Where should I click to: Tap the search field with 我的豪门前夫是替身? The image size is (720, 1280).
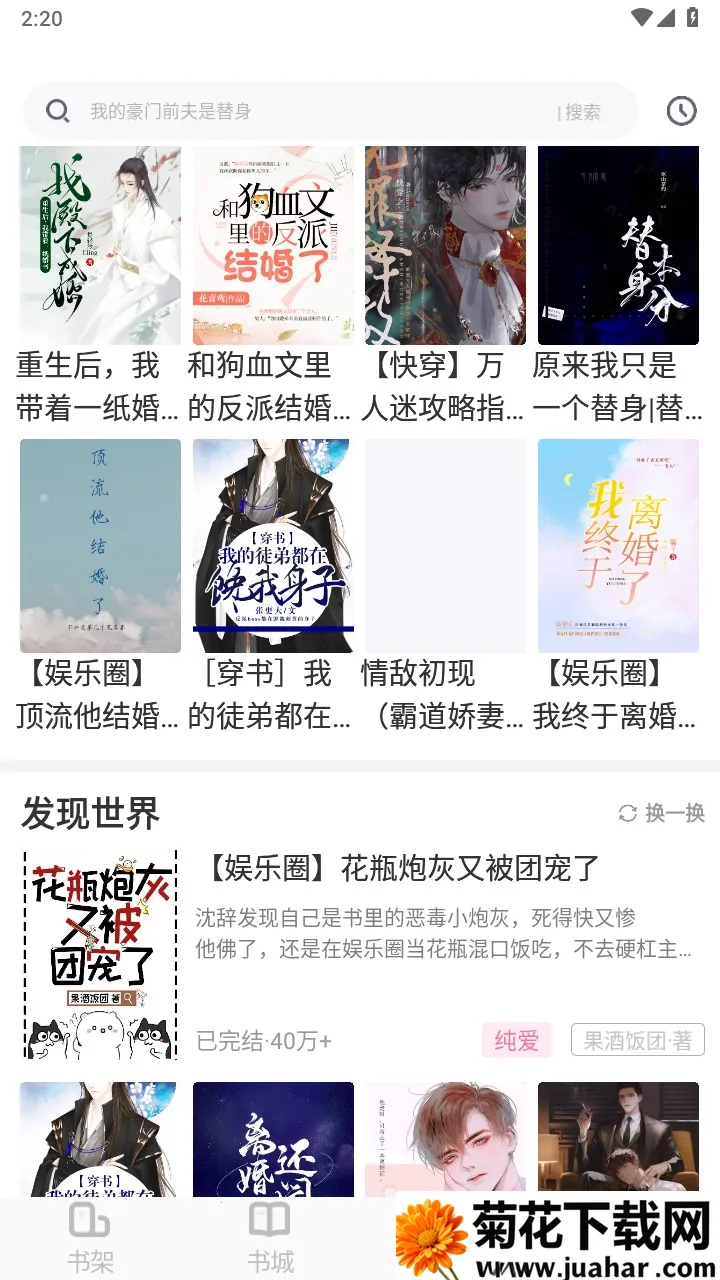tap(300, 111)
